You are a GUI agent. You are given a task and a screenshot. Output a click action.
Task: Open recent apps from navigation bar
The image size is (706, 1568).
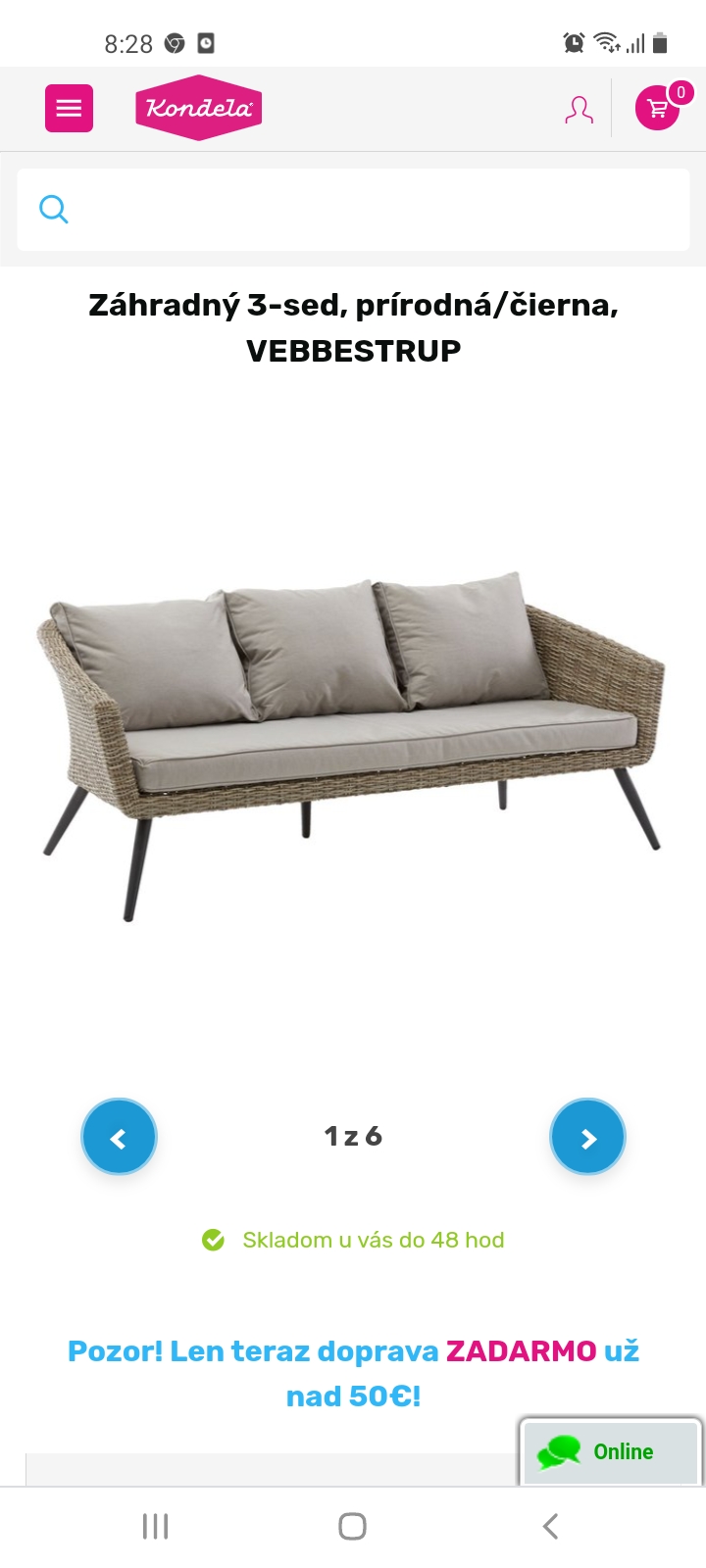pyautogui.click(x=155, y=1526)
